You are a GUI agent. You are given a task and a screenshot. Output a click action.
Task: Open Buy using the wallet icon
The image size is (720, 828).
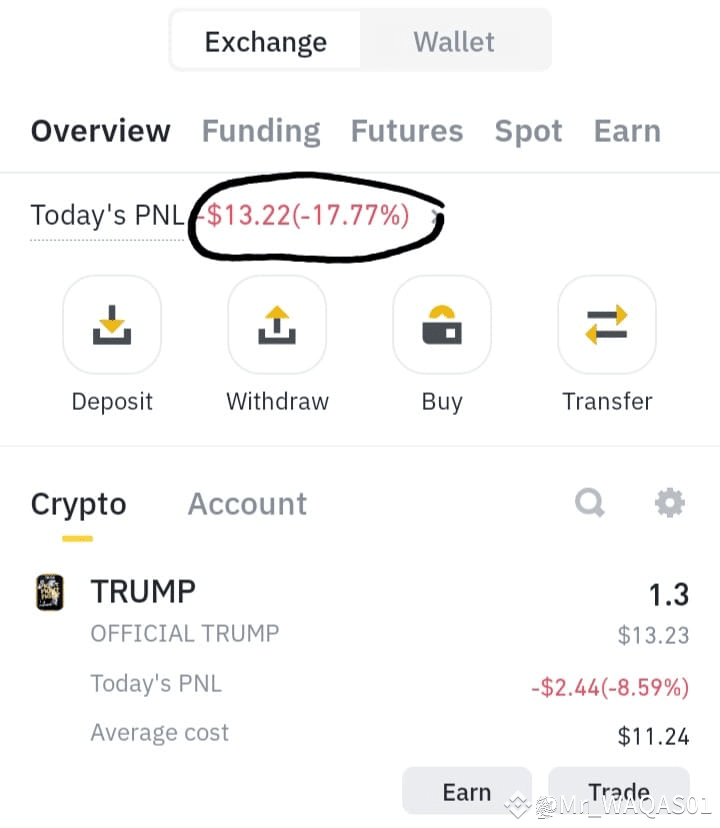(442, 325)
